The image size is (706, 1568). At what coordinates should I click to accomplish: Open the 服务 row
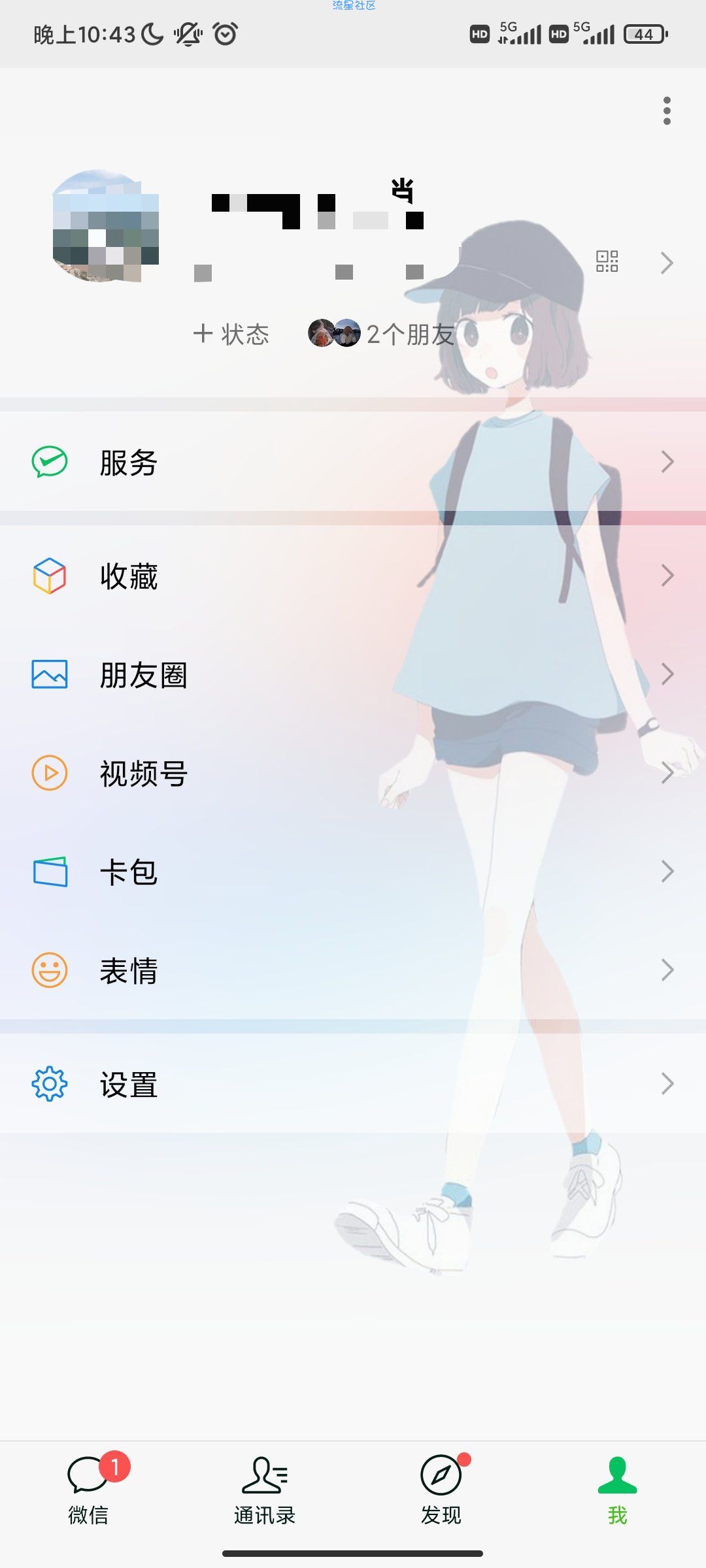click(x=353, y=462)
